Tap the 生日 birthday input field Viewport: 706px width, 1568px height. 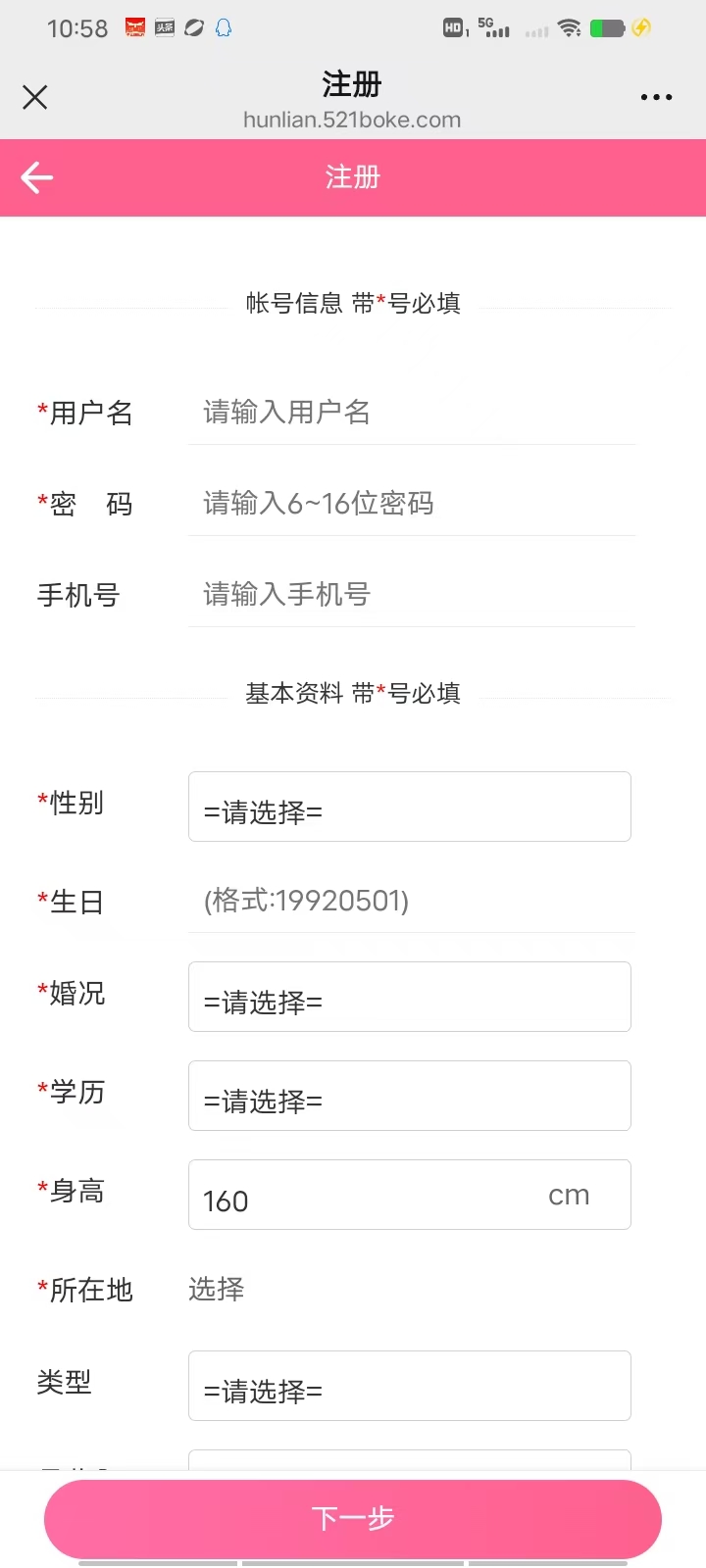click(412, 901)
